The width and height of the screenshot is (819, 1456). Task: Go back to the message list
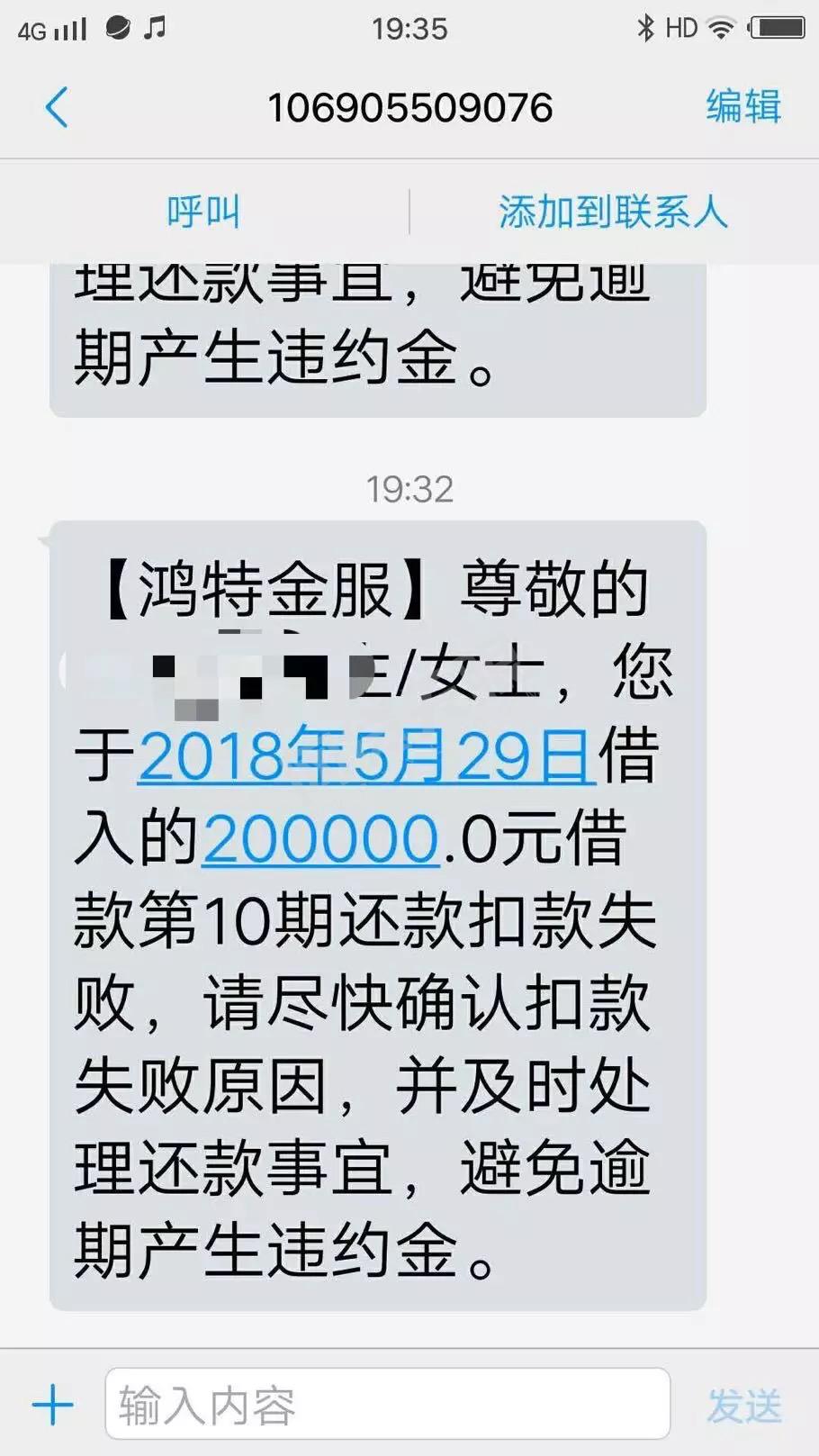coord(57,108)
